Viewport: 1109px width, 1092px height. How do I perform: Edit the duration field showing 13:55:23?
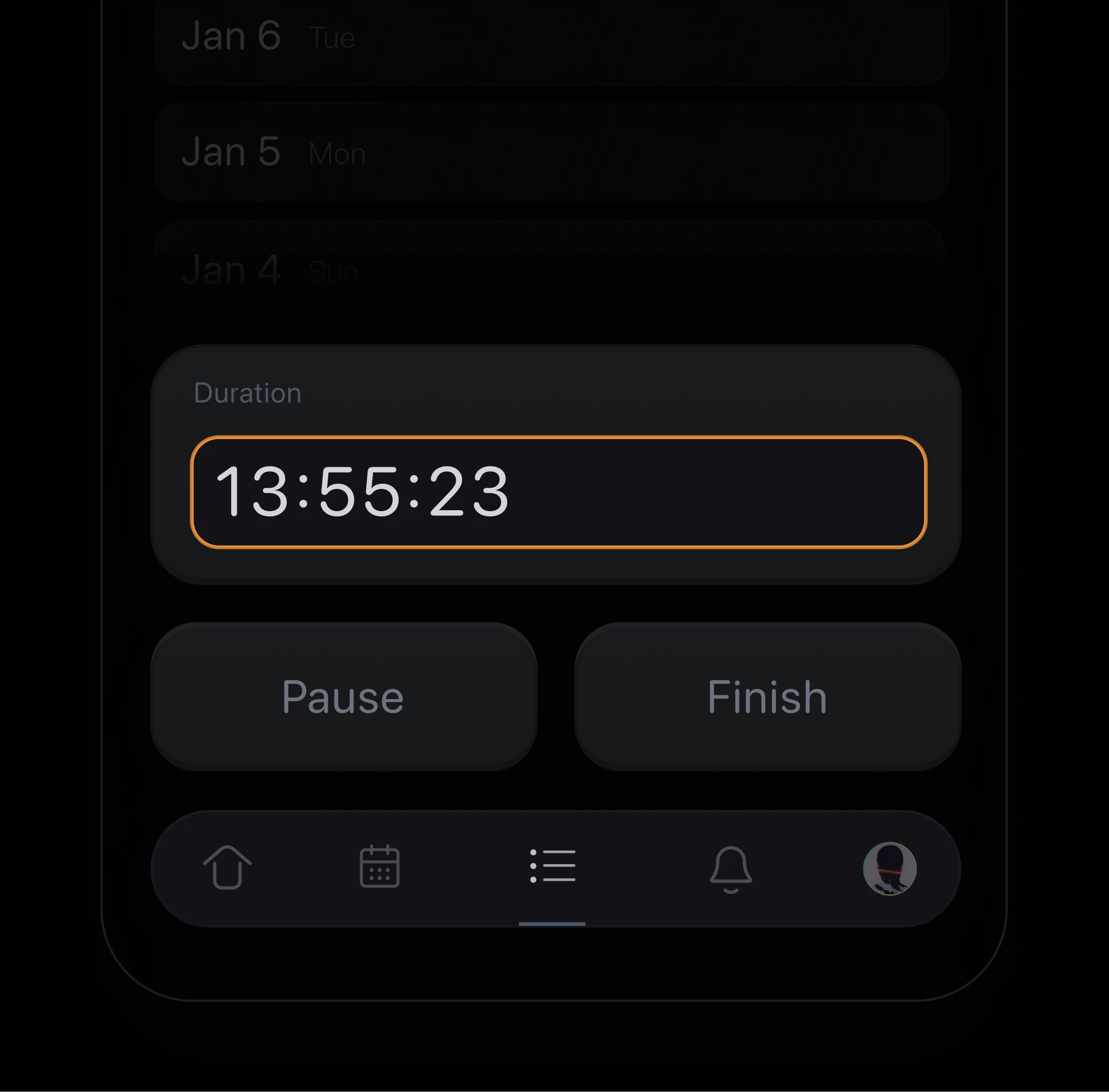[x=558, y=492]
